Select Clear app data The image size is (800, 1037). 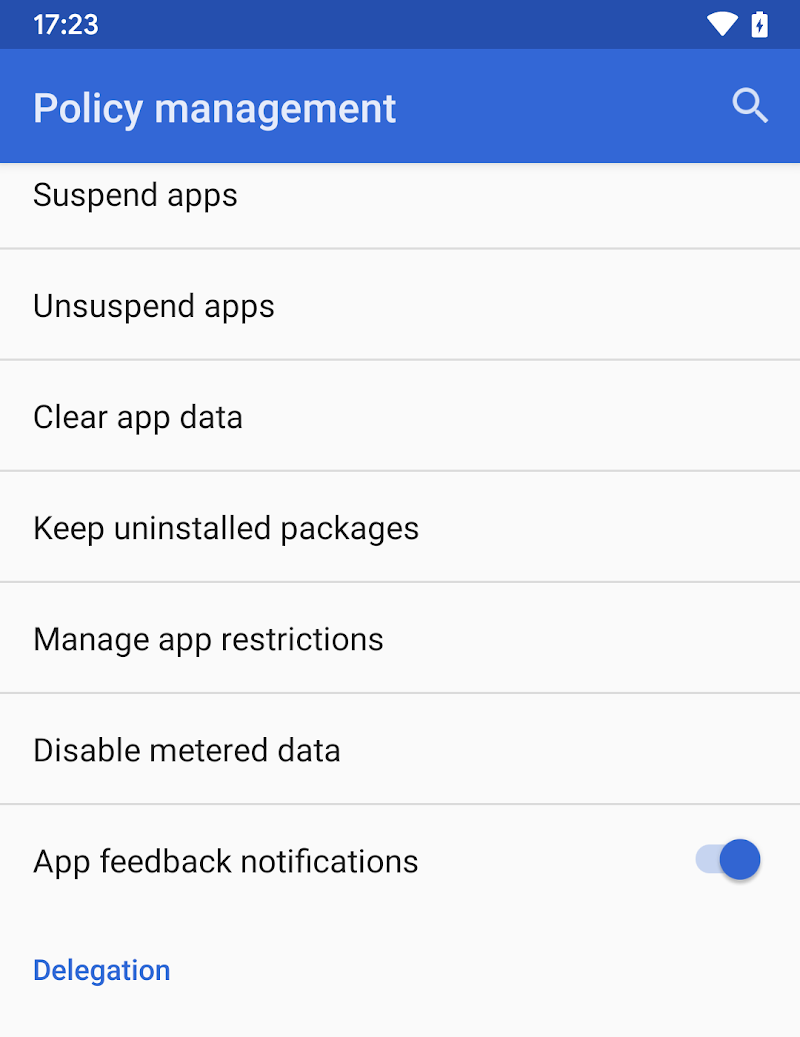(x=138, y=417)
